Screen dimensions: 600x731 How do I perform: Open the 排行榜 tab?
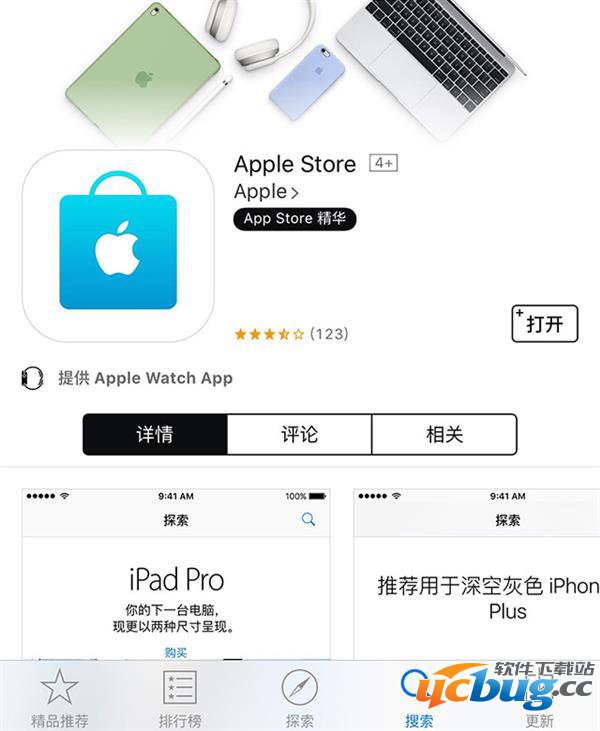[x=180, y=698]
